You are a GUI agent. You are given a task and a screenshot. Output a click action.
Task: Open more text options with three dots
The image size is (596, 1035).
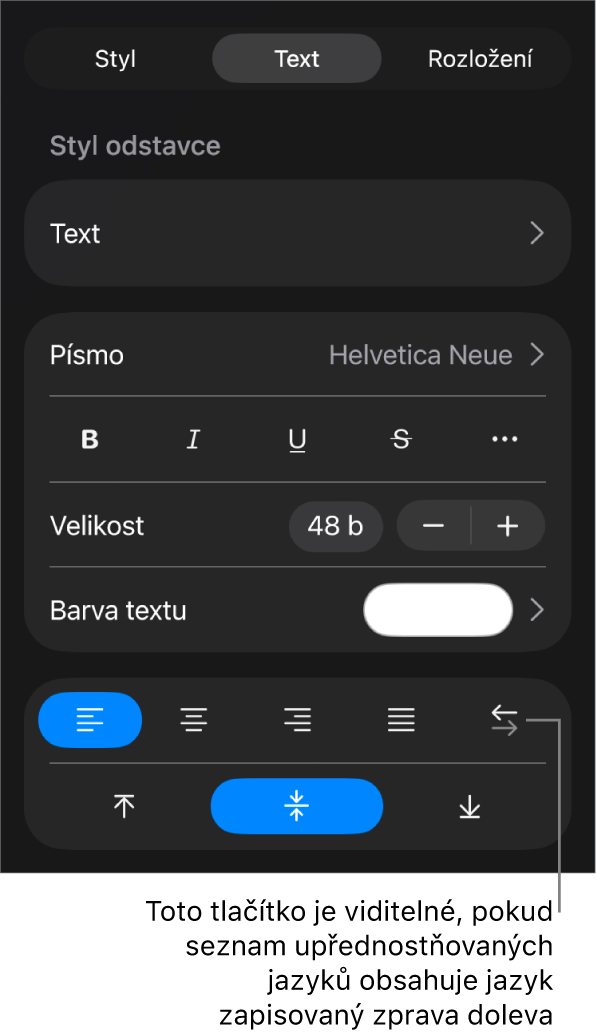(x=505, y=439)
